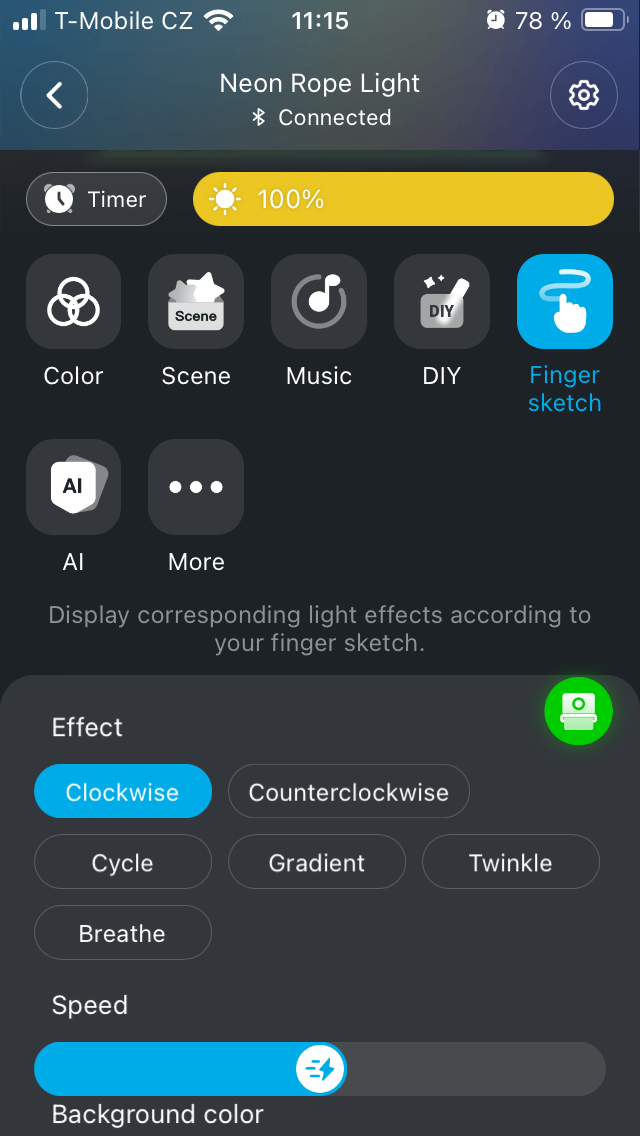Image resolution: width=640 pixels, height=1136 pixels.
Task: Open Music mode
Action: tap(319, 302)
